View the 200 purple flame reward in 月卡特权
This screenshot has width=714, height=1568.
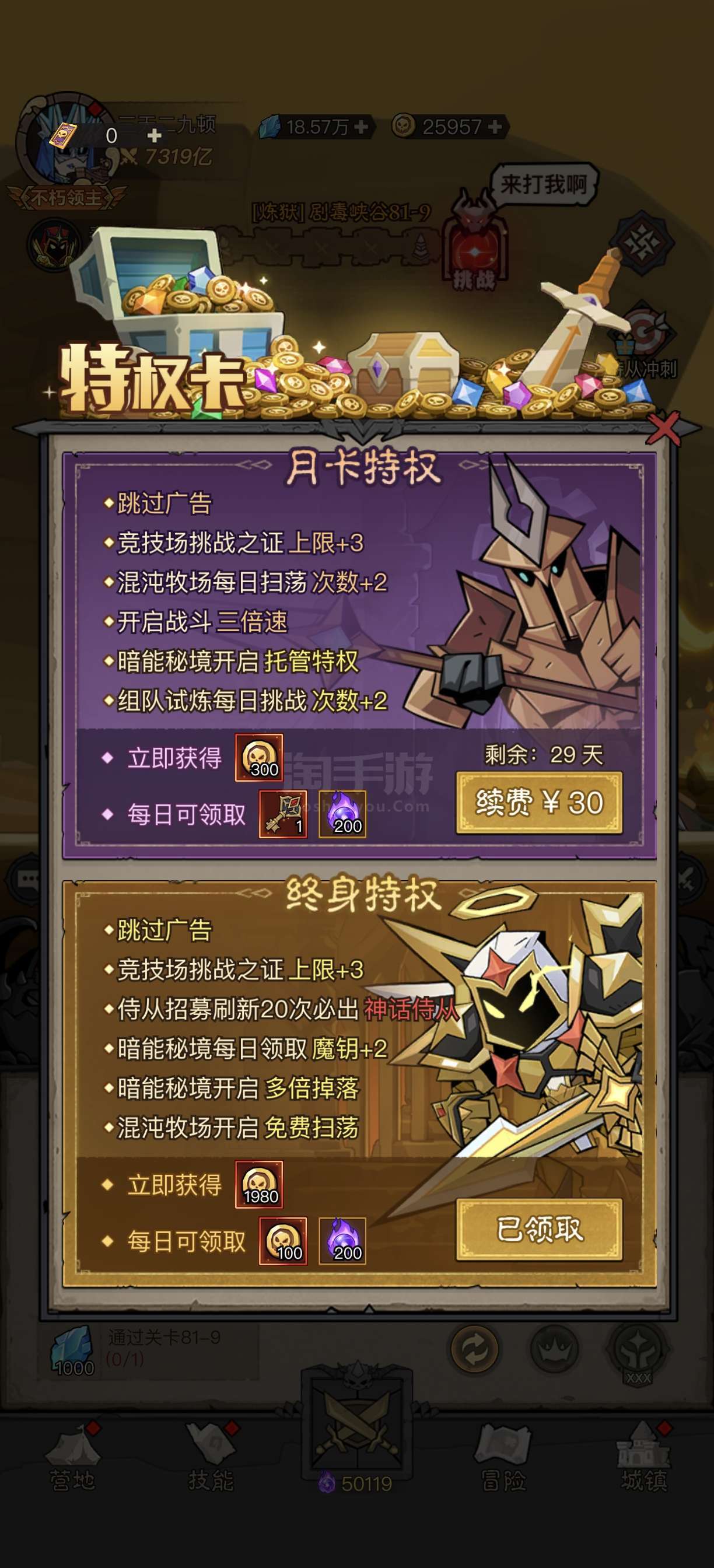point(342,814)
